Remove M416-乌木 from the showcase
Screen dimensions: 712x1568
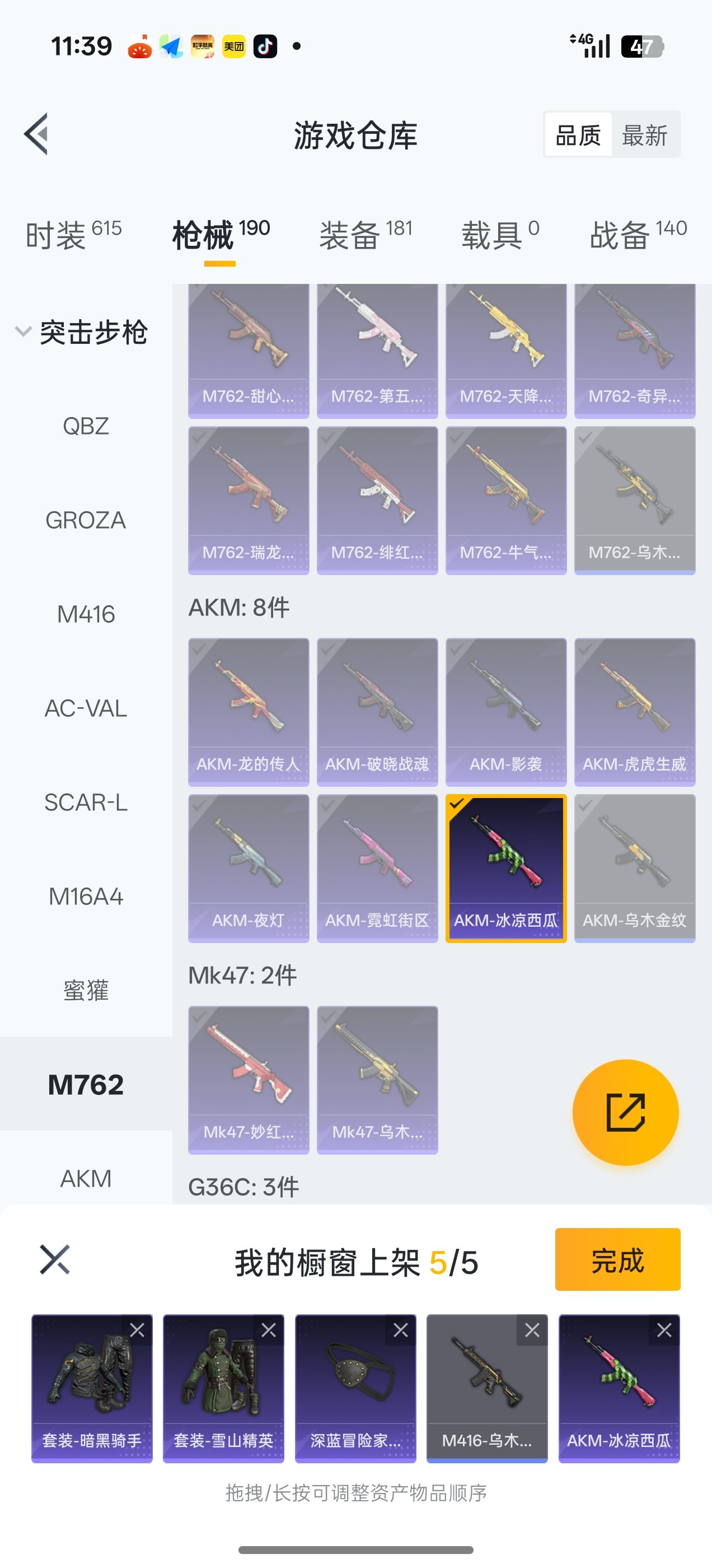(532, 1331)
